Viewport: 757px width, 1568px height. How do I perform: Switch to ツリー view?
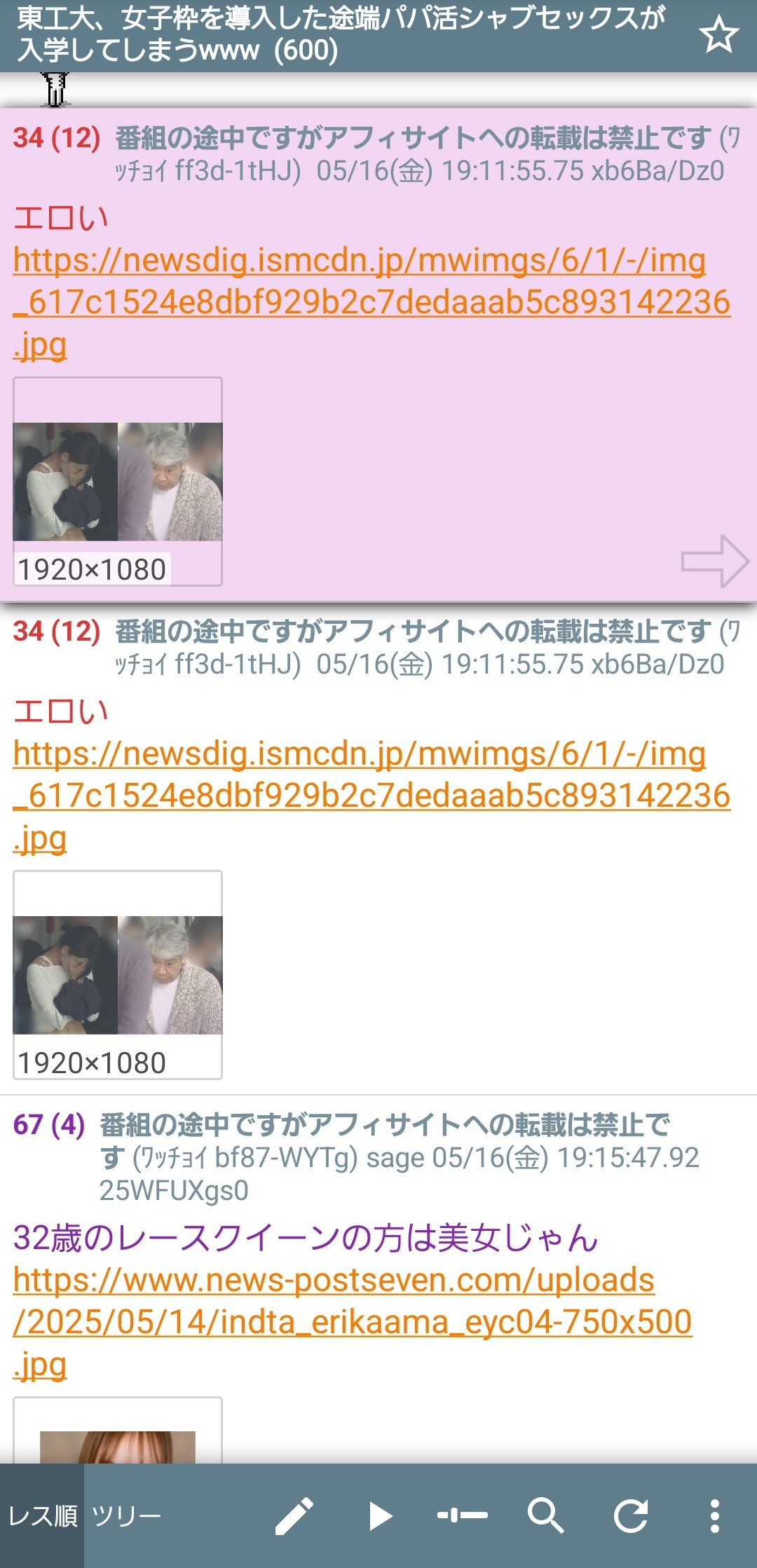(126, 1515)
